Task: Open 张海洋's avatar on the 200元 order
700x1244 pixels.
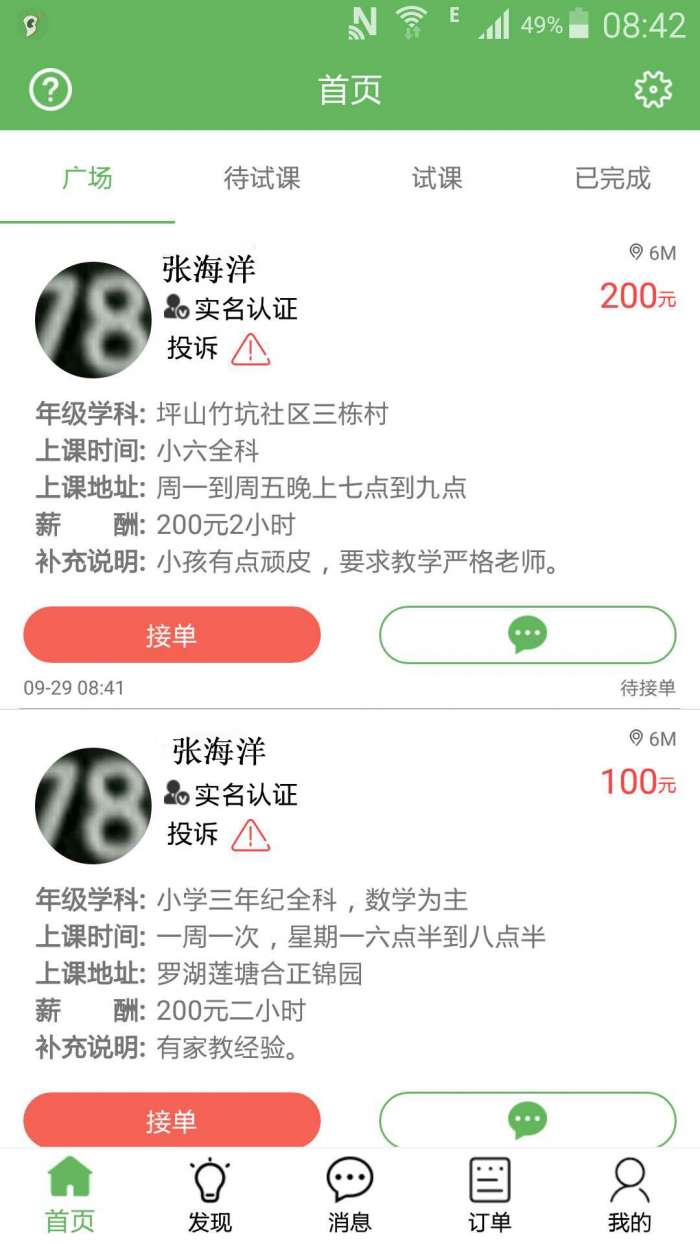Action: [x=93, y=320]
